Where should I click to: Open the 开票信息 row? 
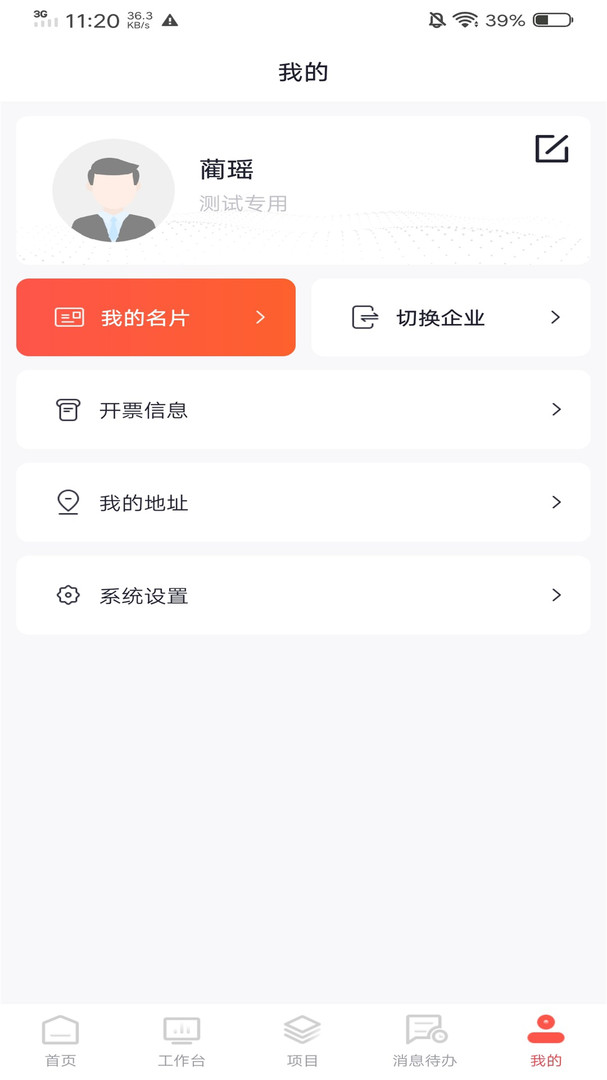[303, 410]
